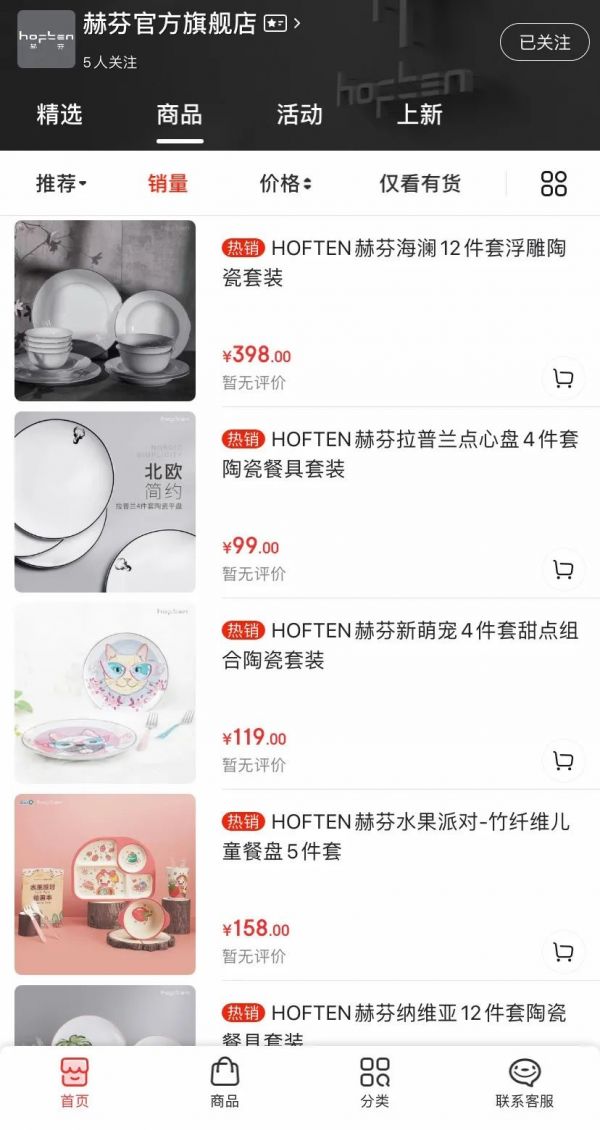Switch to grid view layout
The height and width of the screenshot is (1130, 600).
[553, 183]
